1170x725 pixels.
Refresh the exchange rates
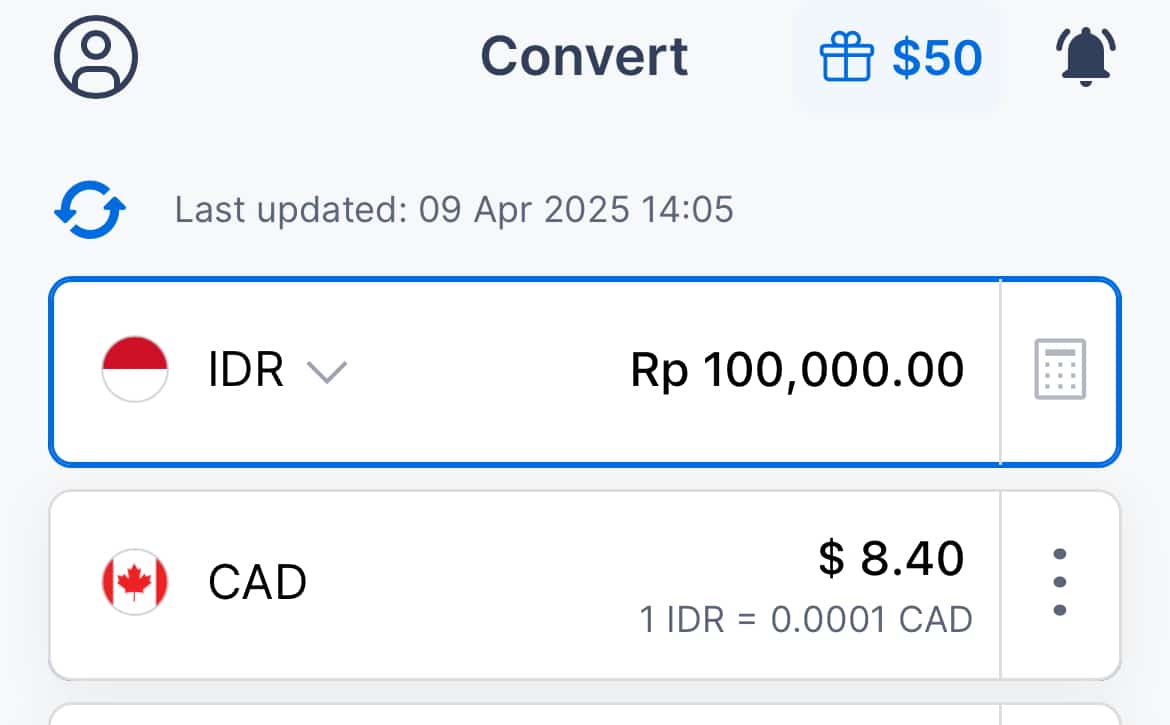90,210
